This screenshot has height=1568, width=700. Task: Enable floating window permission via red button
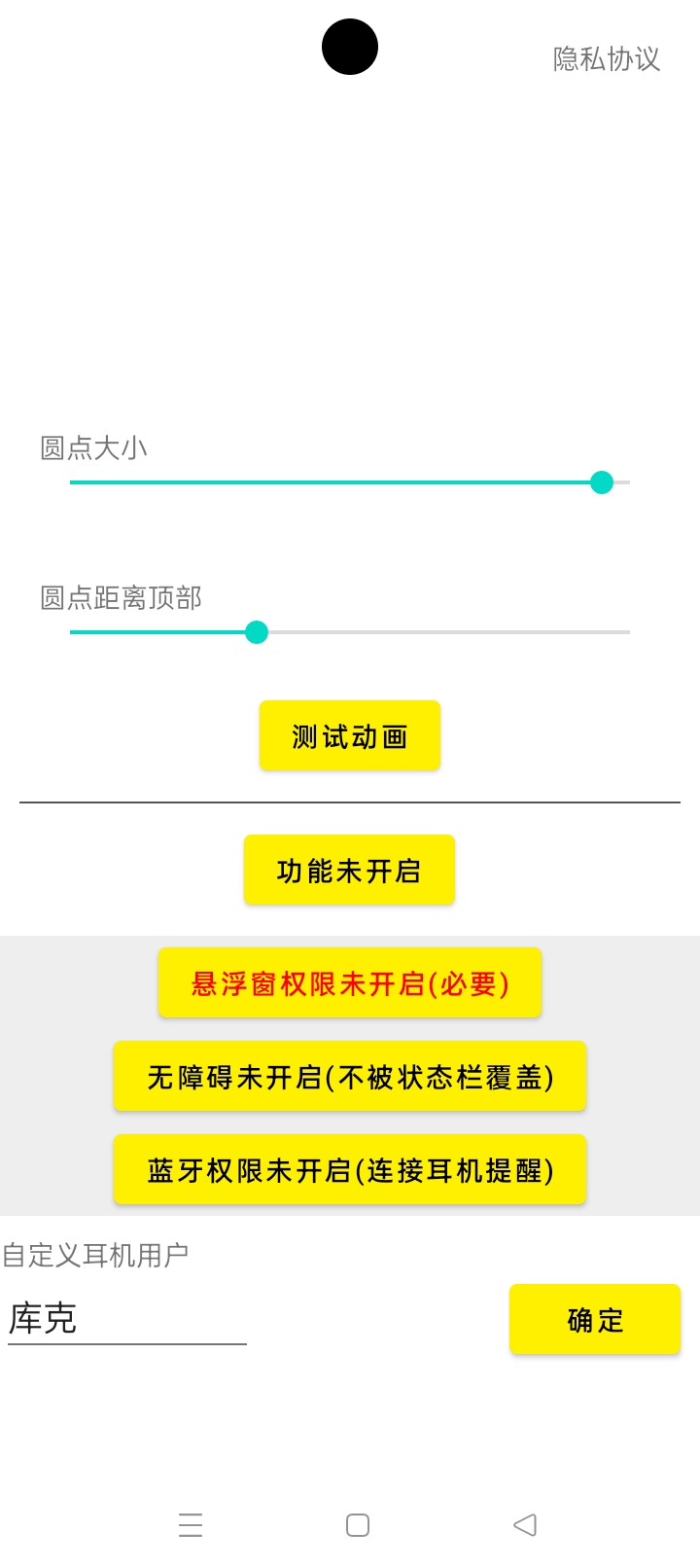click(349, 983)
